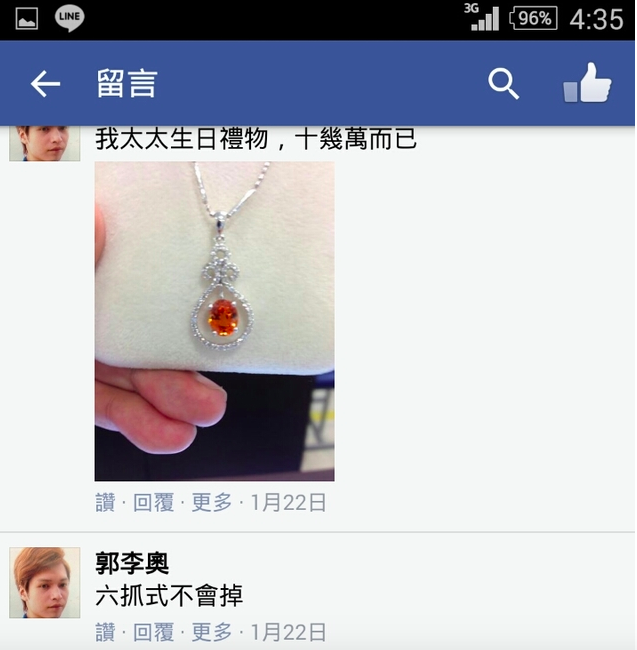Like 郭李奧's comment 六抓式不會掉

[105, 632]
